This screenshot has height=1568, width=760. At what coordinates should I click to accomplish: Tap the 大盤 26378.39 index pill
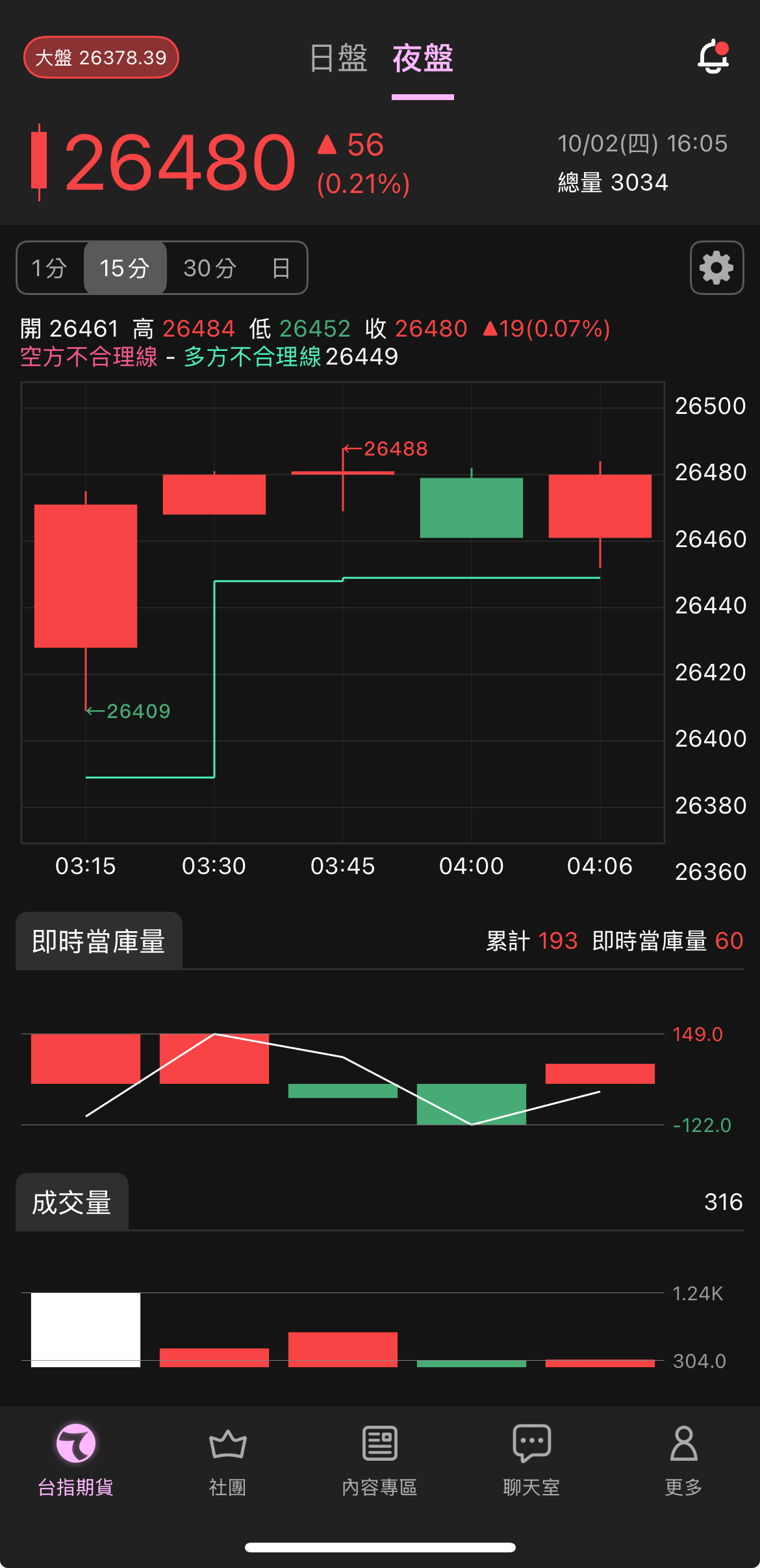(x=101, y=57)
